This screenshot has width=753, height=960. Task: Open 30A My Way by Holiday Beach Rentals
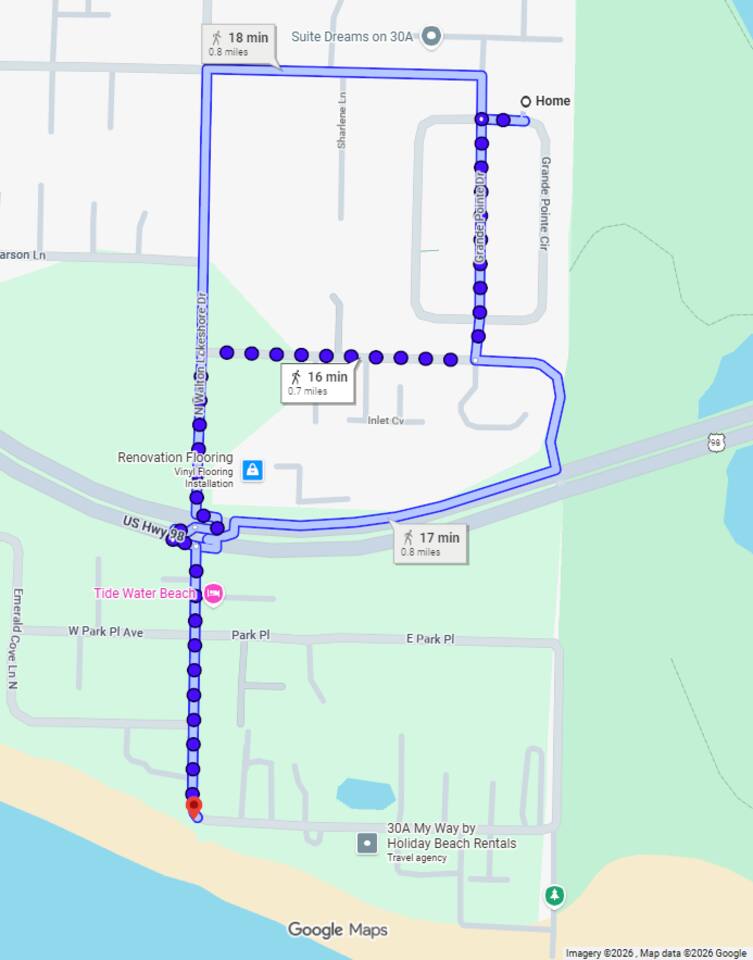(x=368, y=844)
